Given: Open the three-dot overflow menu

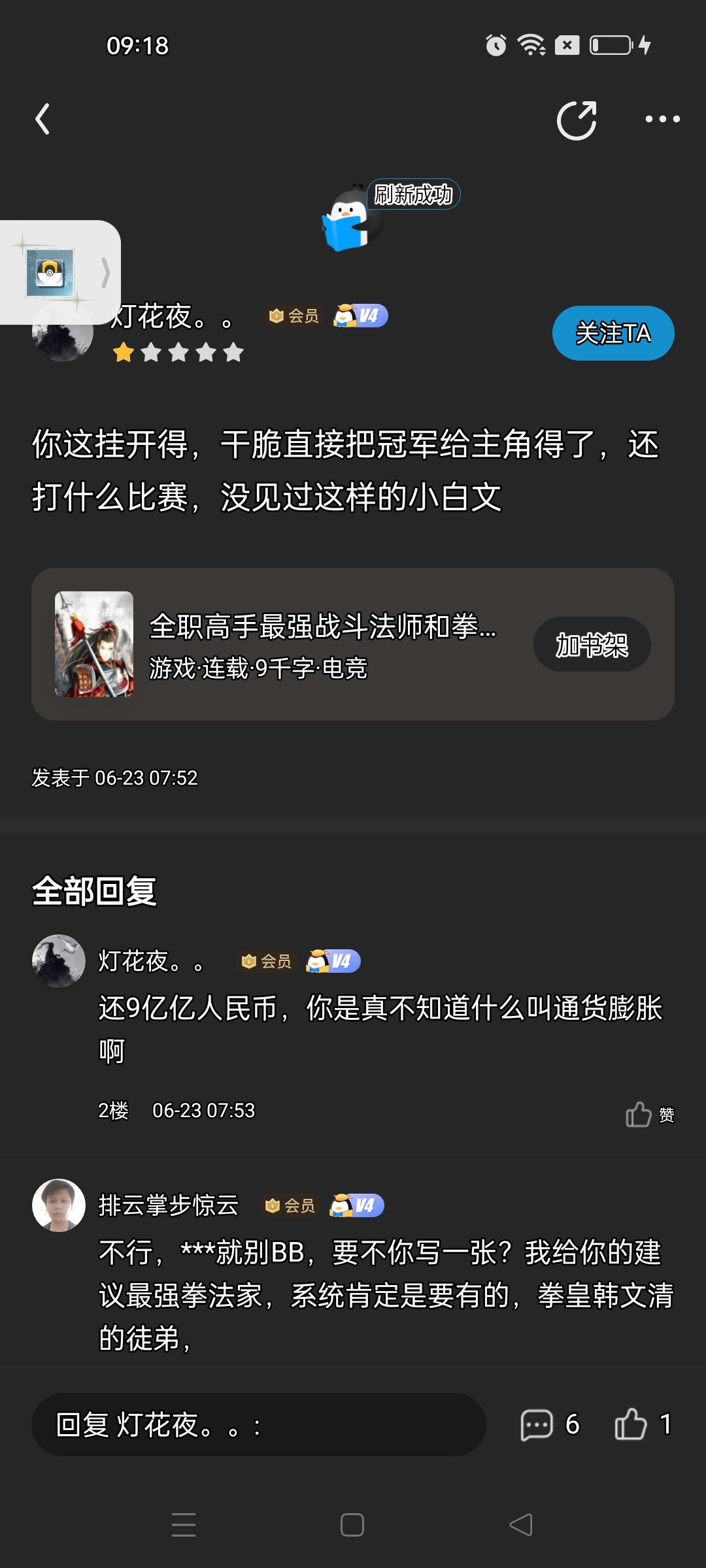Looking at the screenshot, I should [662, 119].
